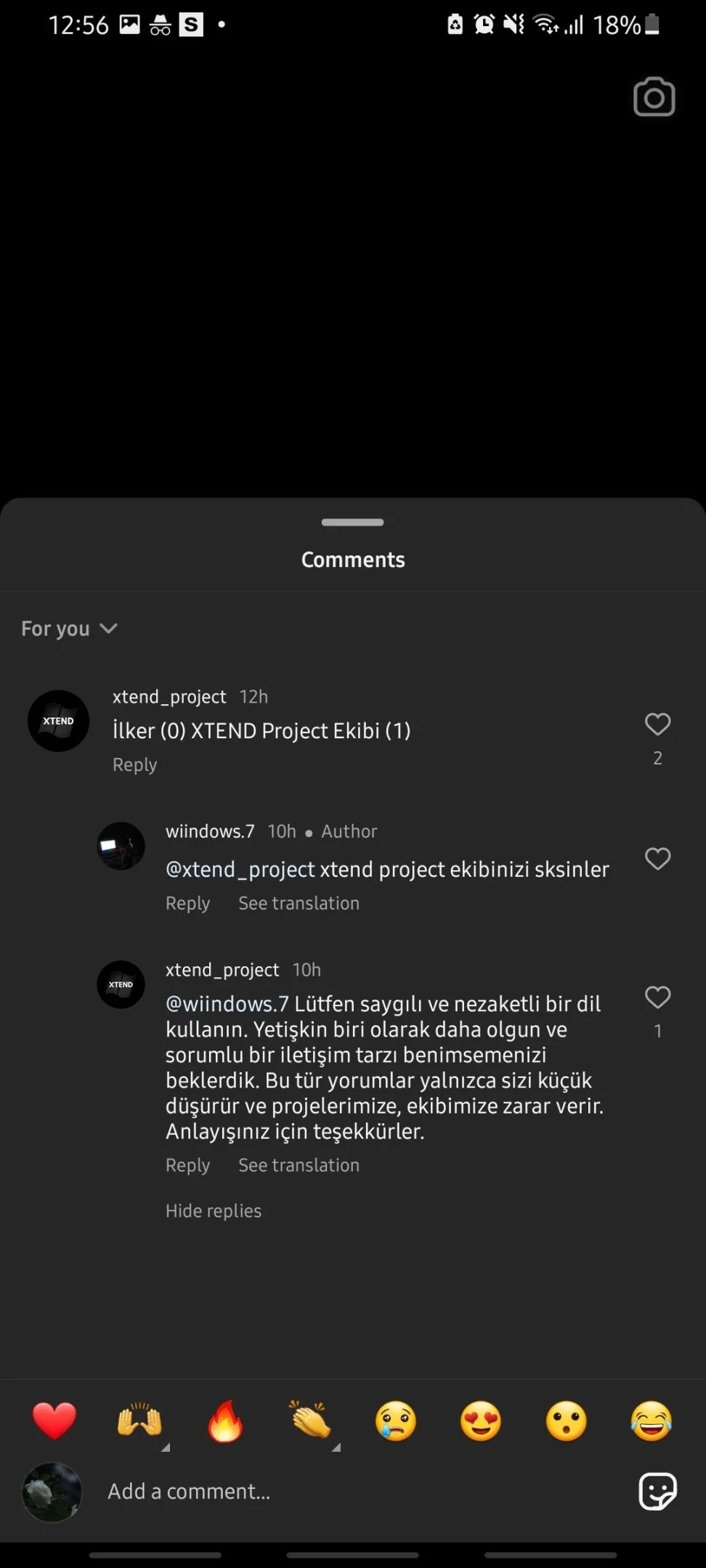Reply to xtend_project's İlker (0) comment
The height and width of the screenshot is (1568, 706).
pos(134,764)
